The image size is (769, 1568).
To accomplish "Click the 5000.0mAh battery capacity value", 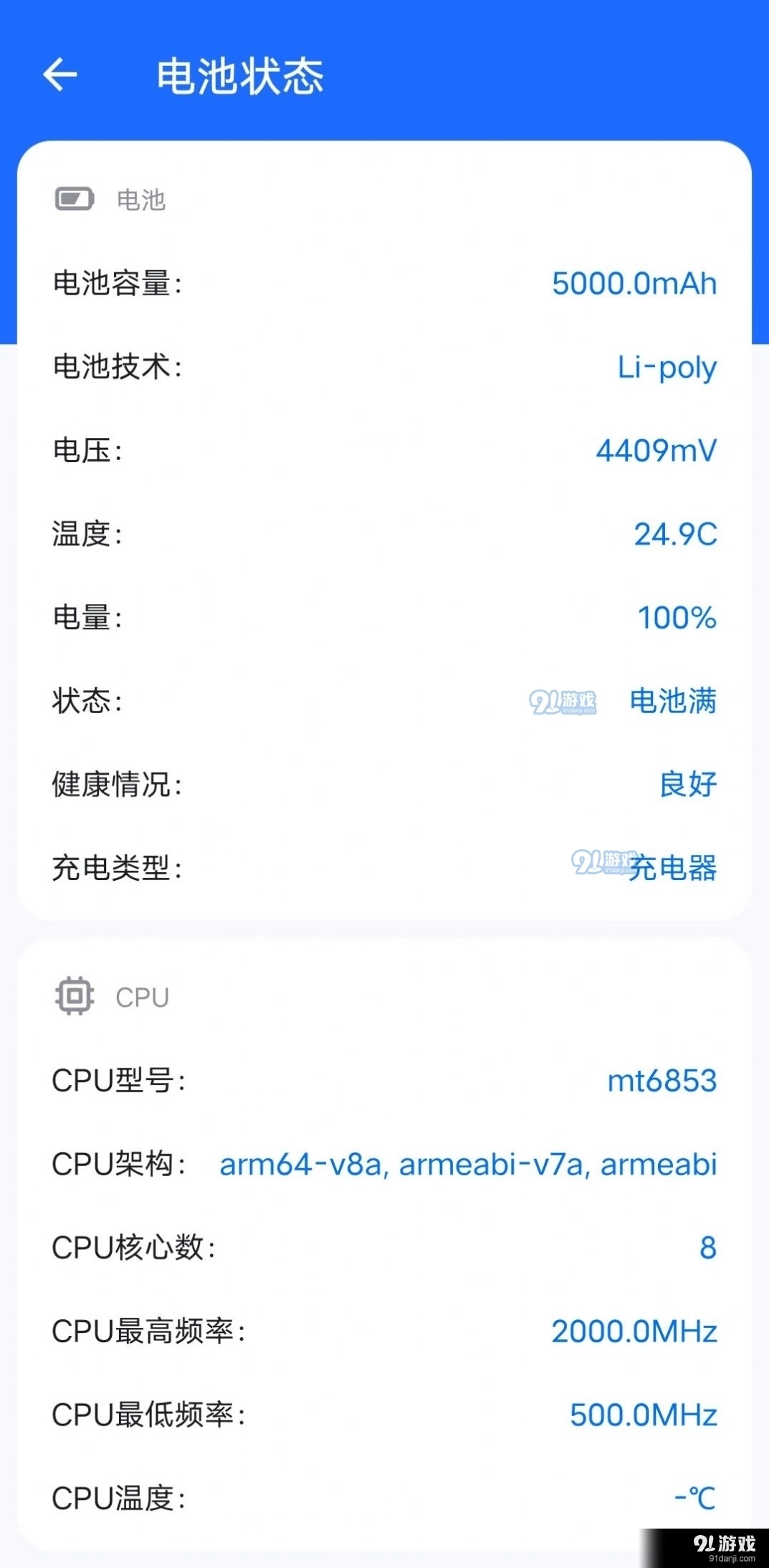I will click(634, 284).
